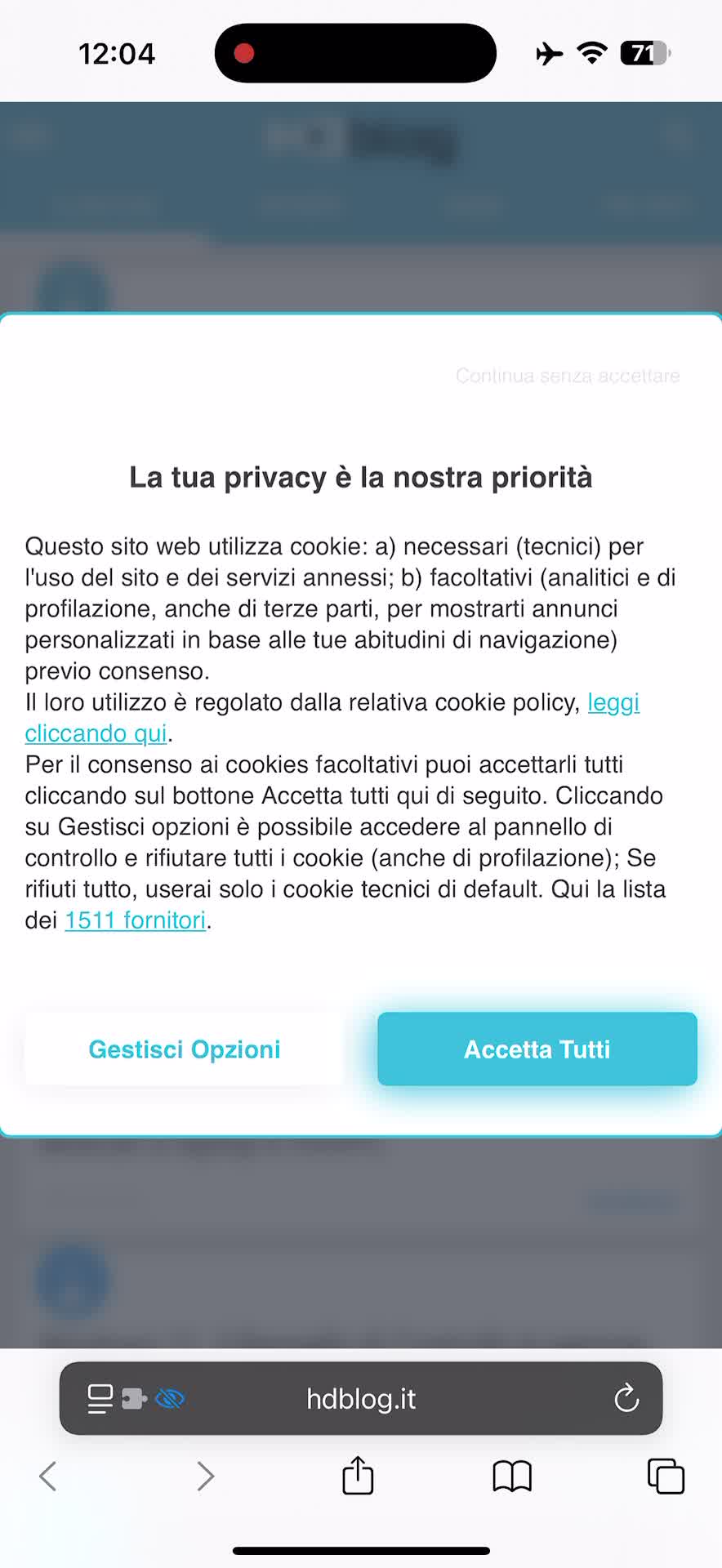722x1568 pixels.
Task: Open Safari bookmarks
Action: [512, 1476]
